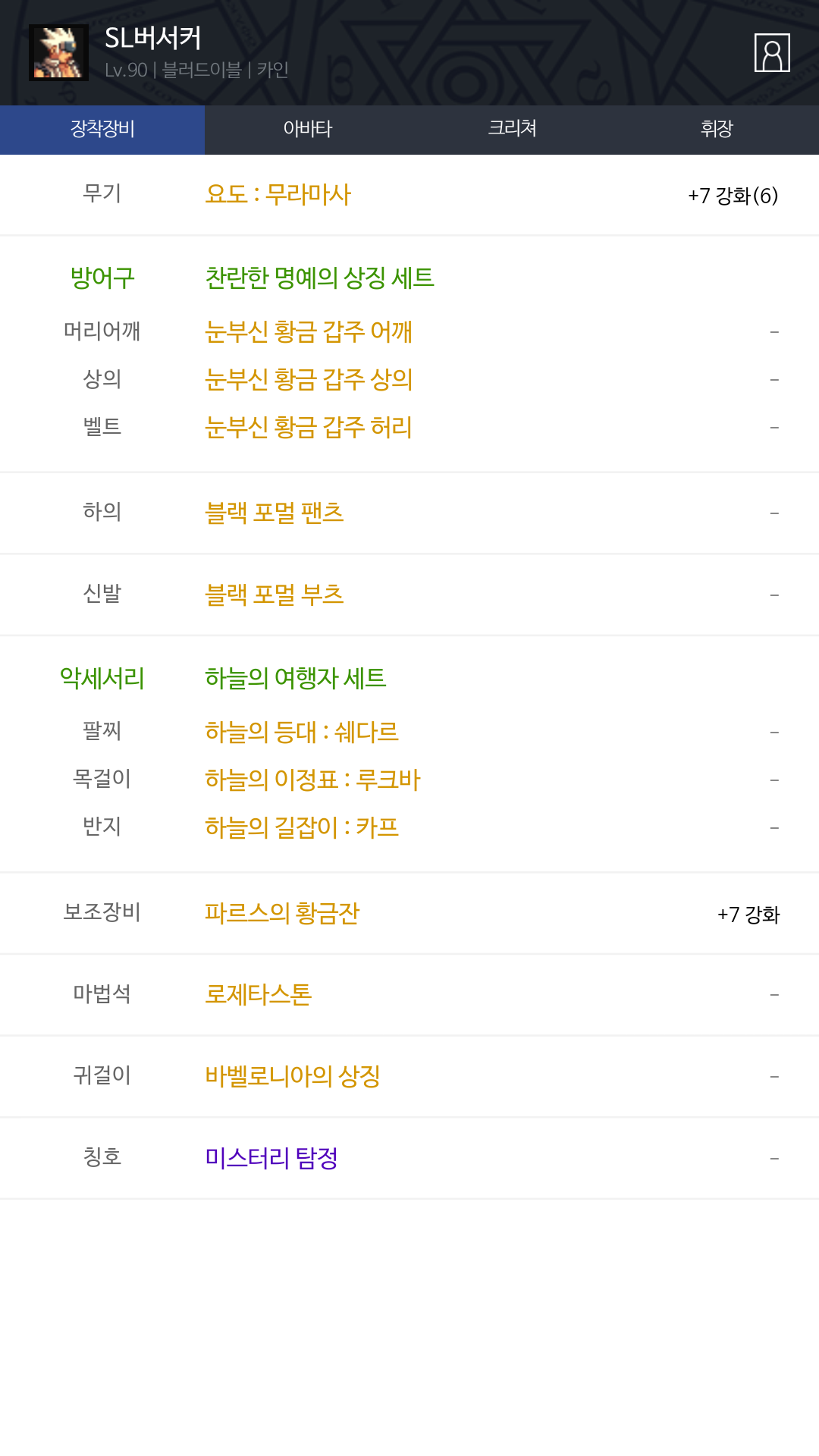
Task: Open 눈부신 황금 갑주 어깨 item
Action: 309,331
